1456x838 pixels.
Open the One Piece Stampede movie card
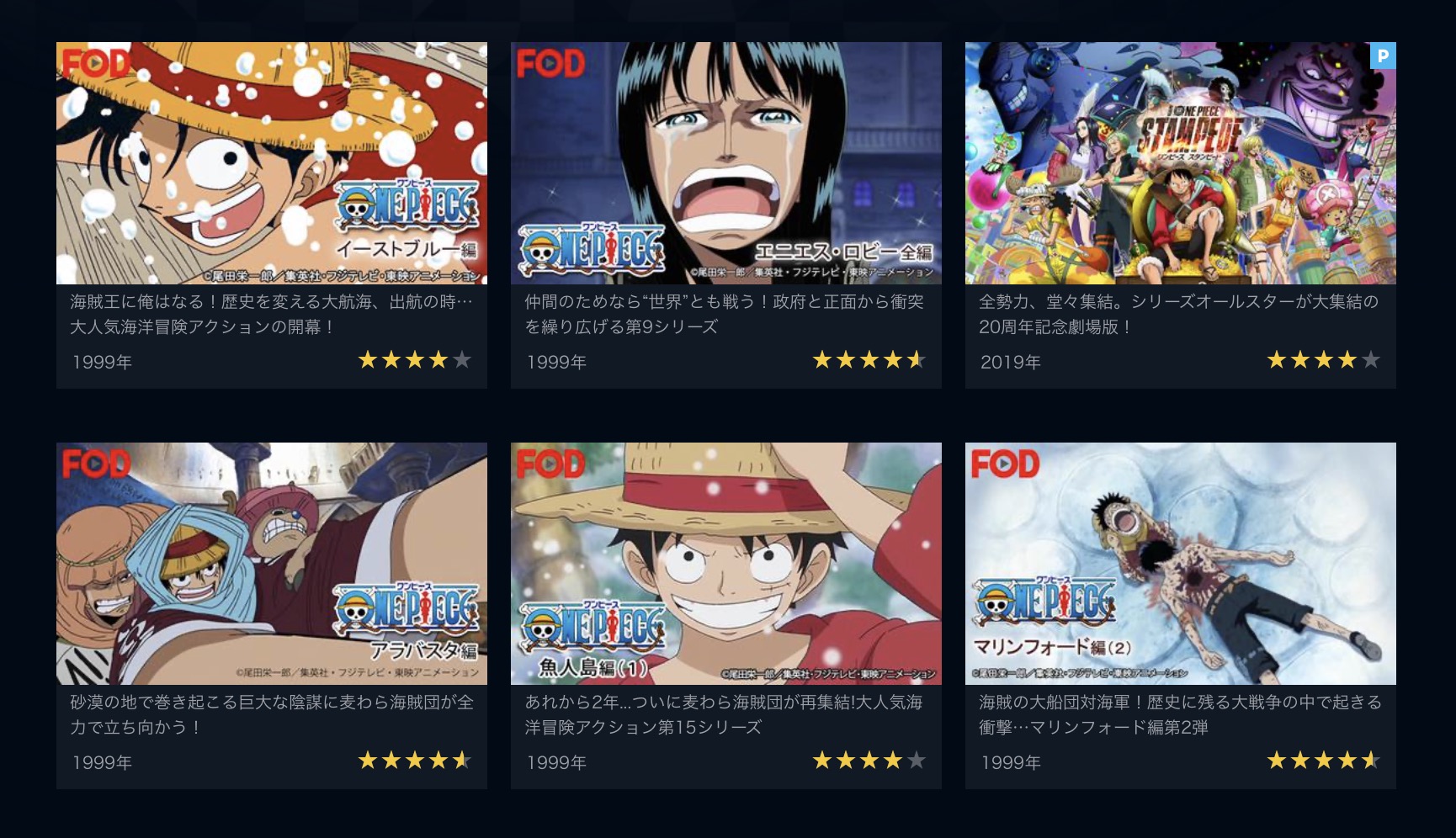tap(1180, 163)
